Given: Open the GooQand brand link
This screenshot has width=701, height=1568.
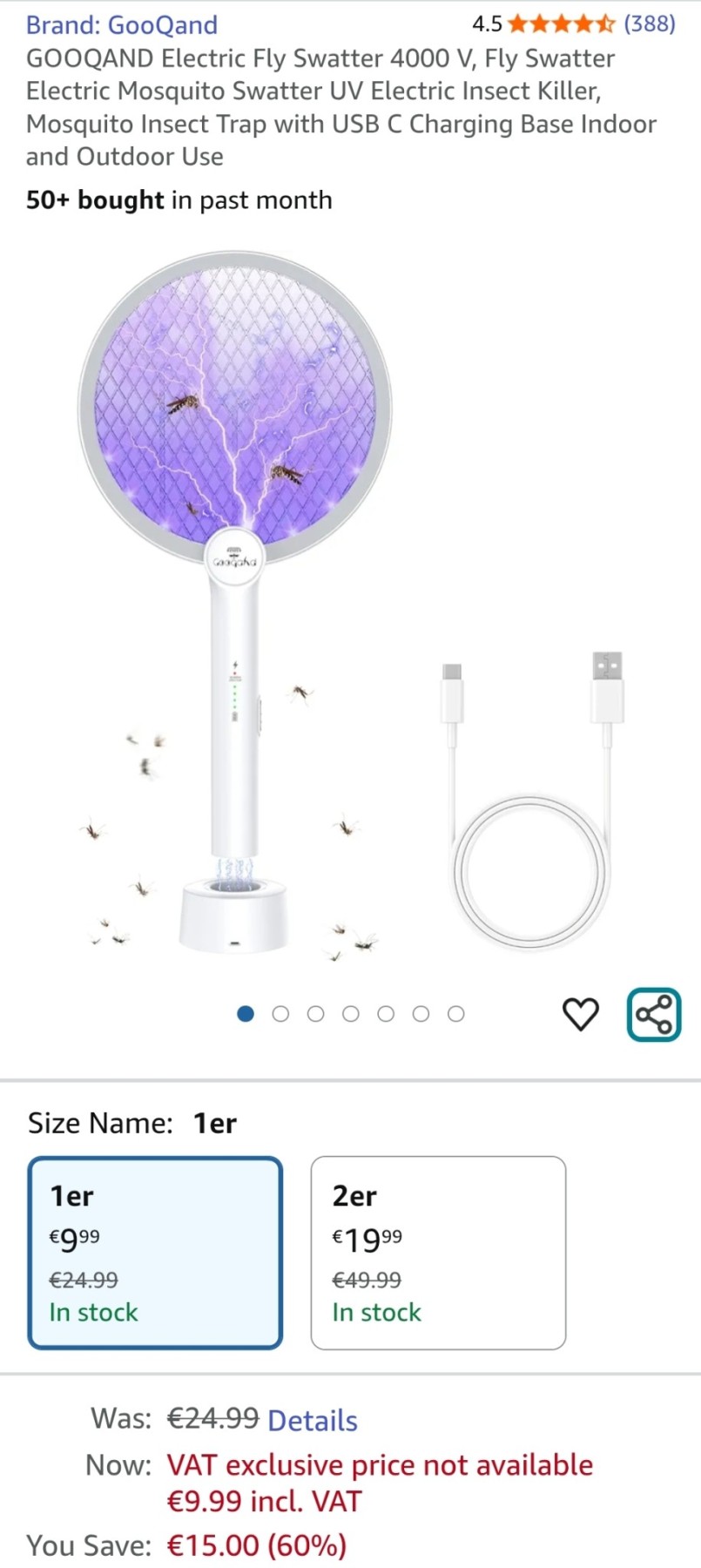Looking at the screenshot, I should [122, 24].
